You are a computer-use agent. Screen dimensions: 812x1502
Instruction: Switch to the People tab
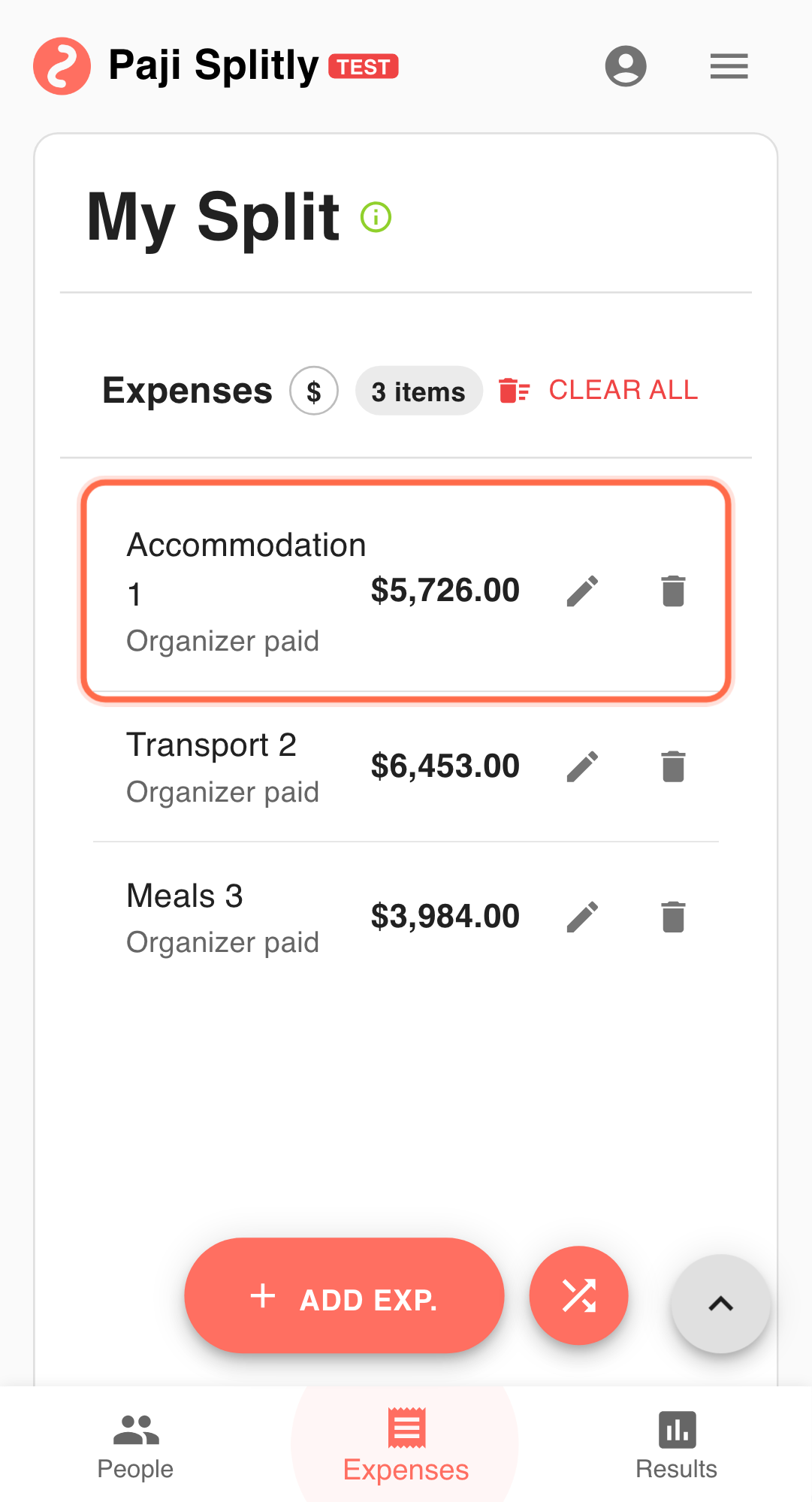(x=134, y=1443)
